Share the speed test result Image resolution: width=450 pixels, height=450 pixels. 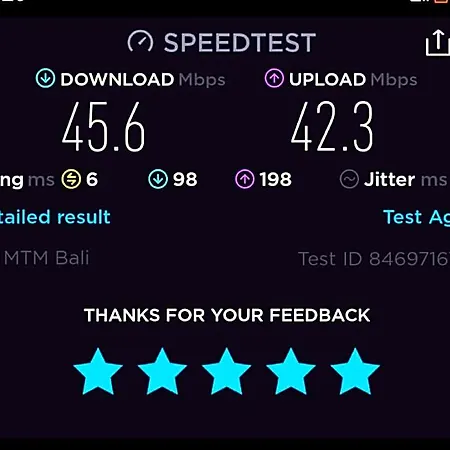point(438,42)
